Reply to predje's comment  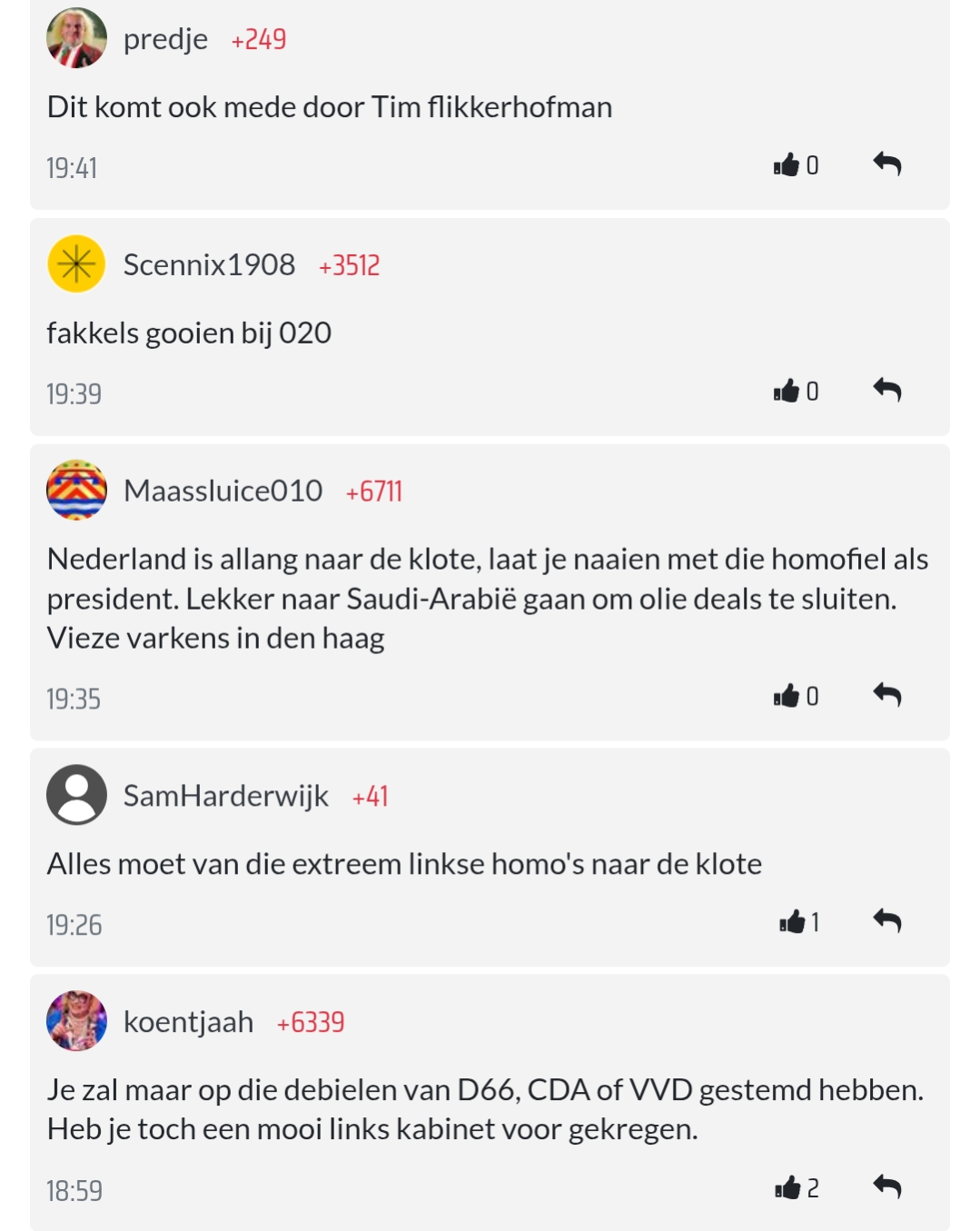click(886, 164)
